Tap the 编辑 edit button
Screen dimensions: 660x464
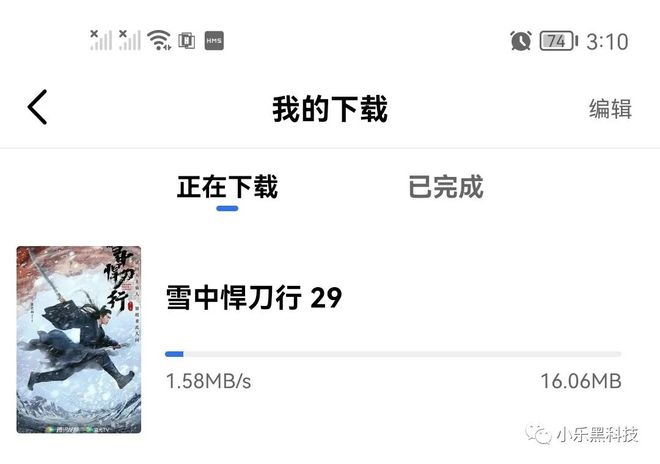click(x=610, y=109)
